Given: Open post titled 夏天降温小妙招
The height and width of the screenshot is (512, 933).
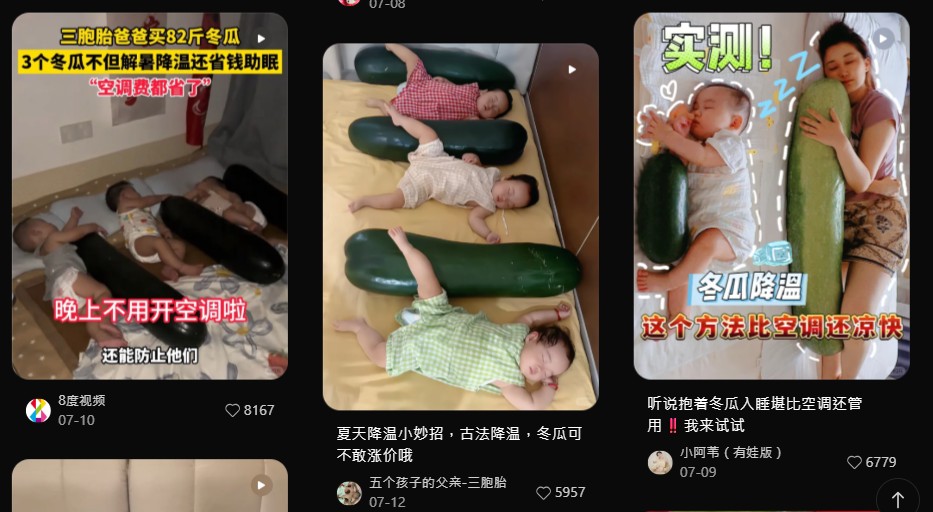Looking at the screenshot, I should pyautogui.click(x=459, y=444).
